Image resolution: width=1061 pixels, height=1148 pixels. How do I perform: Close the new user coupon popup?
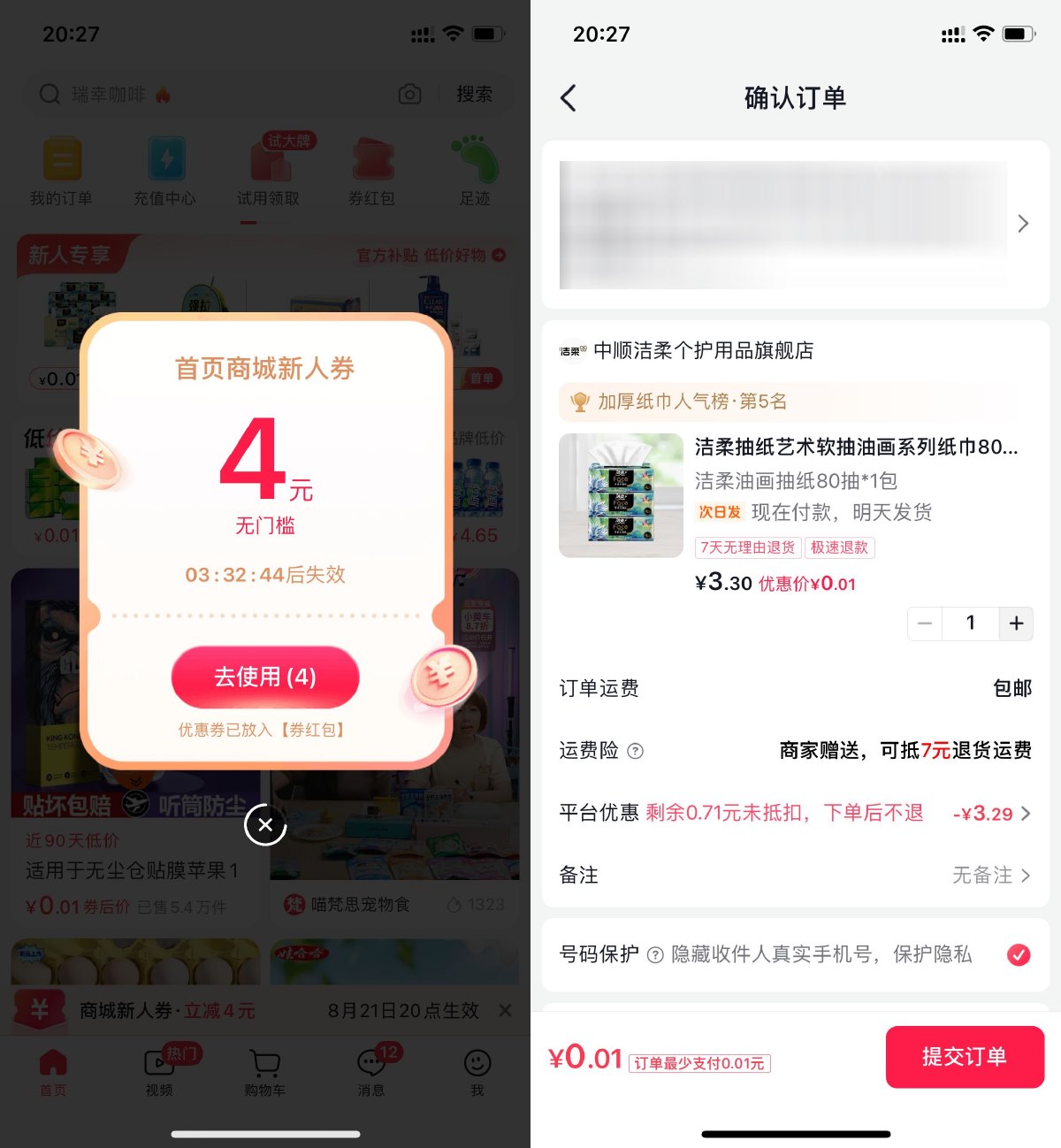point(264,824)
